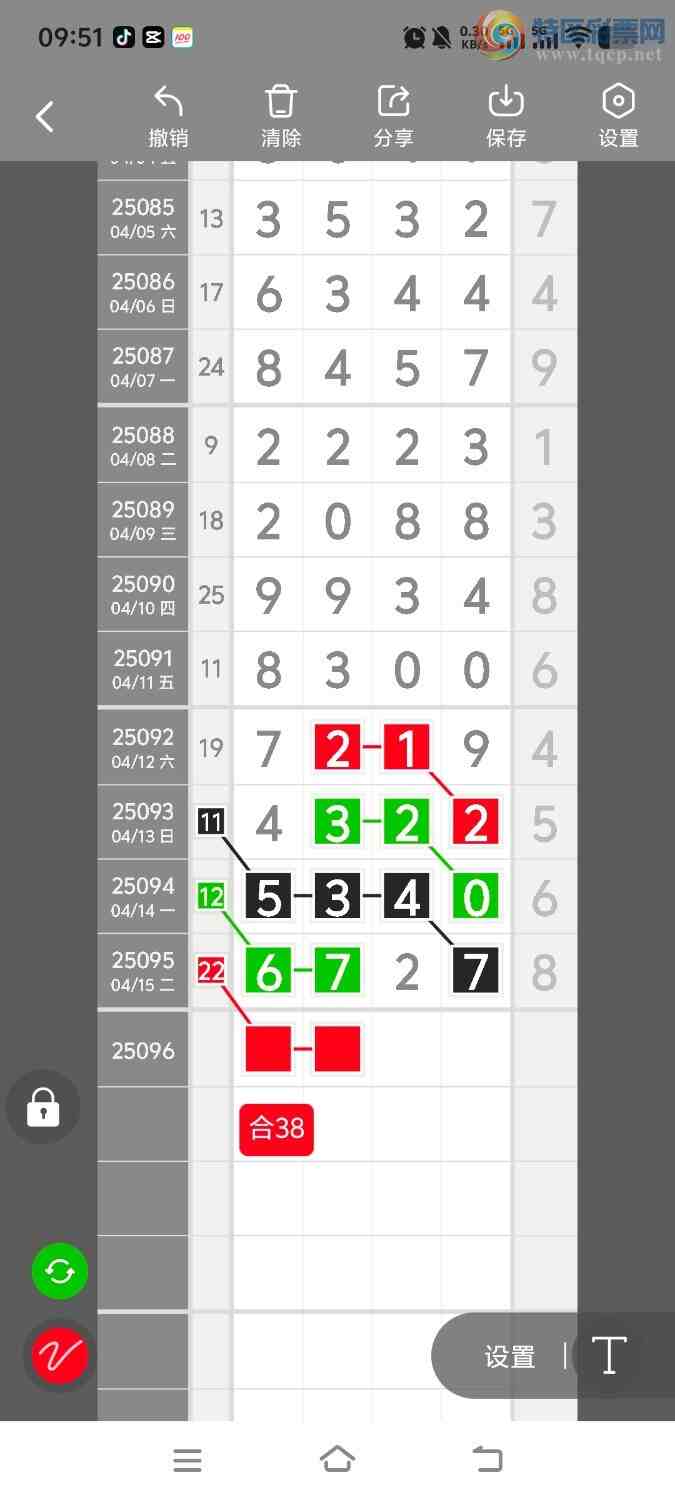Open 设置 in the floating text panel
Image resolution: width=675 pixels, height=1500 pixels.
tap(510, 1357)
